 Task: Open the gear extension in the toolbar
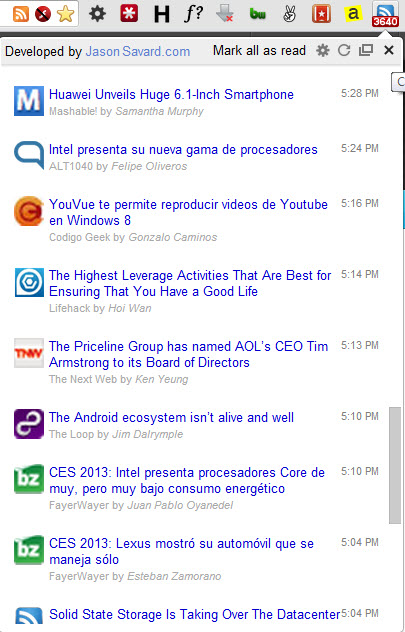click(x=97, y=14)
